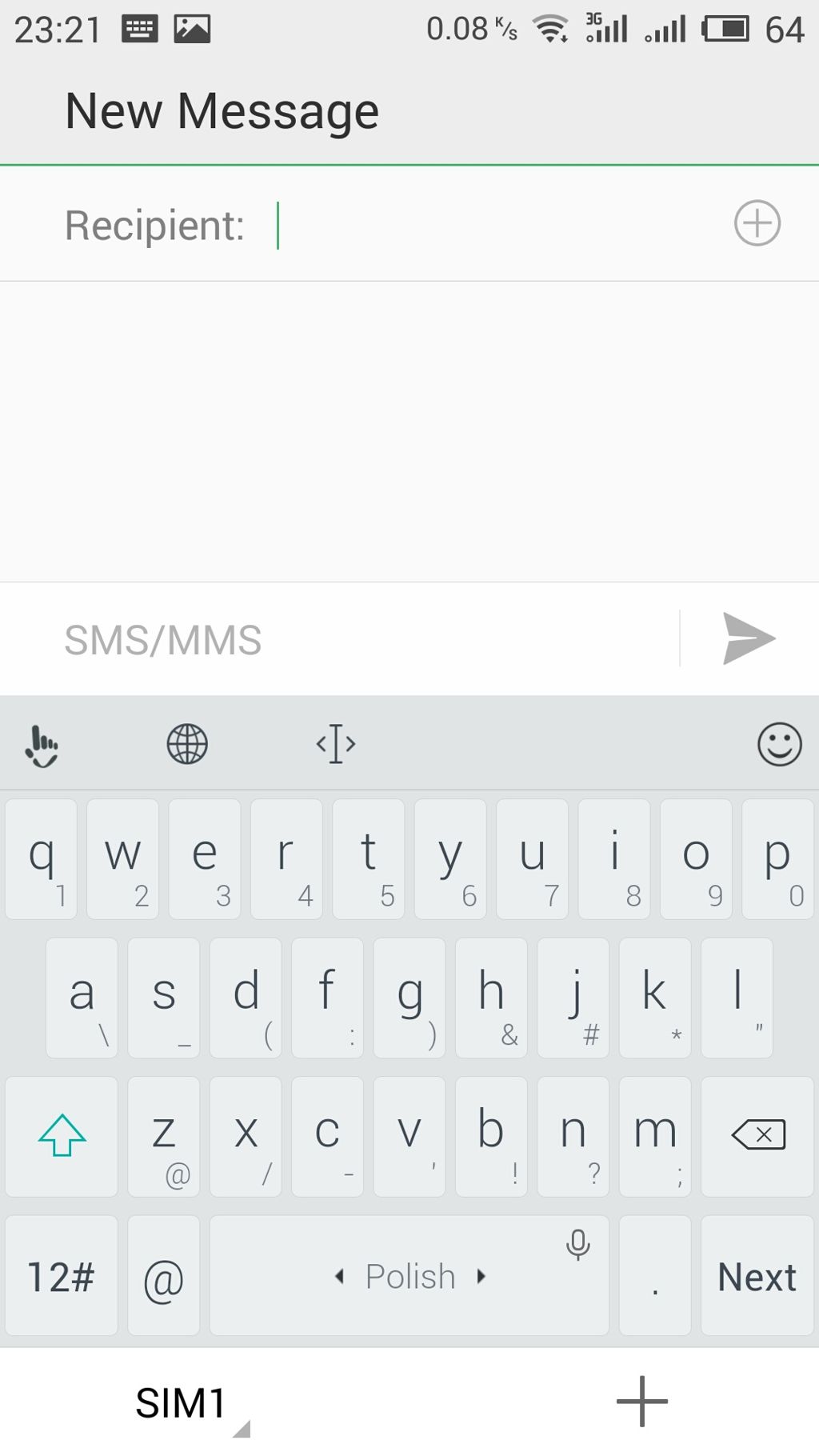Viewport: 819px width, 1456px height.
Task: Open keyboard language globe icon
Action: coord(187,744)
